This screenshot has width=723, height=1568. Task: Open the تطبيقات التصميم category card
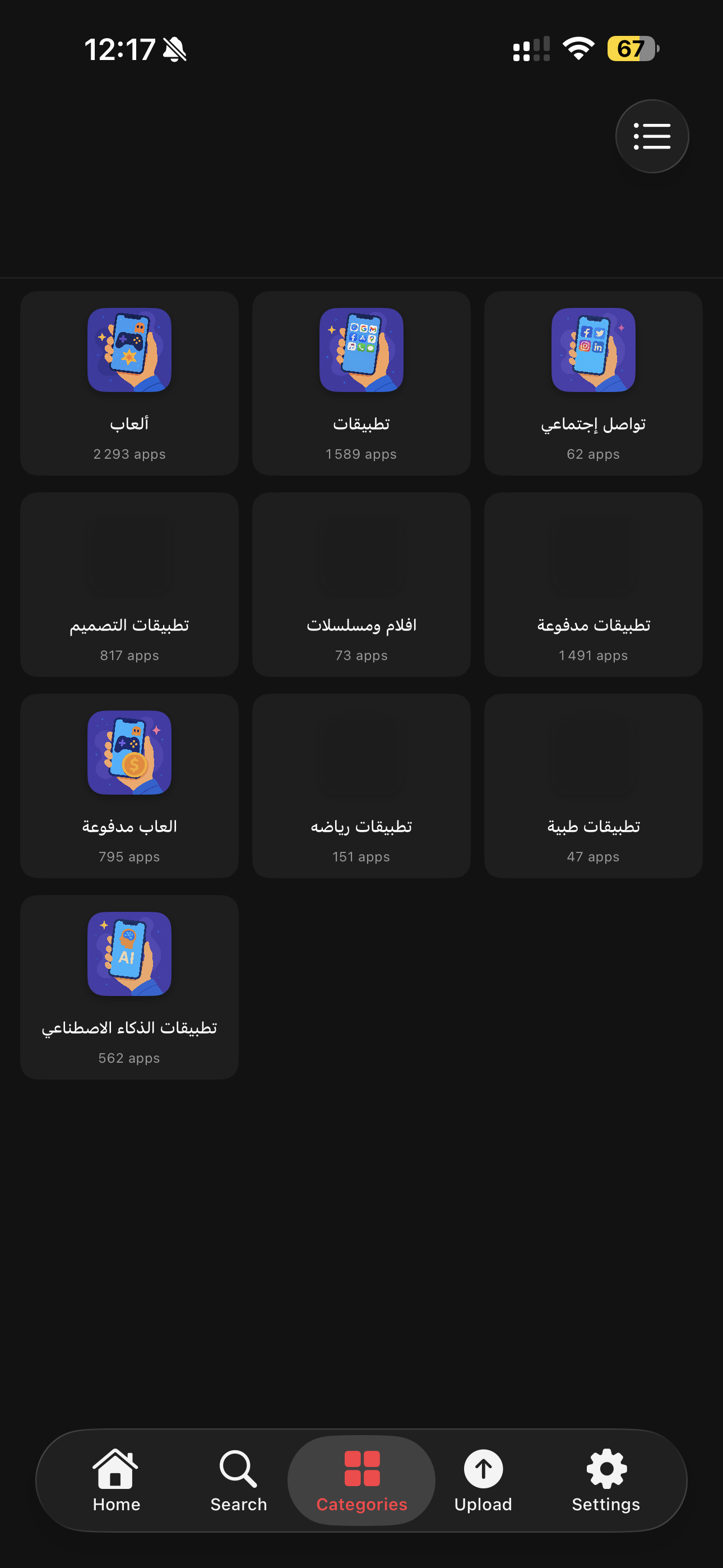pyautogui.click(x=129, y=585)
